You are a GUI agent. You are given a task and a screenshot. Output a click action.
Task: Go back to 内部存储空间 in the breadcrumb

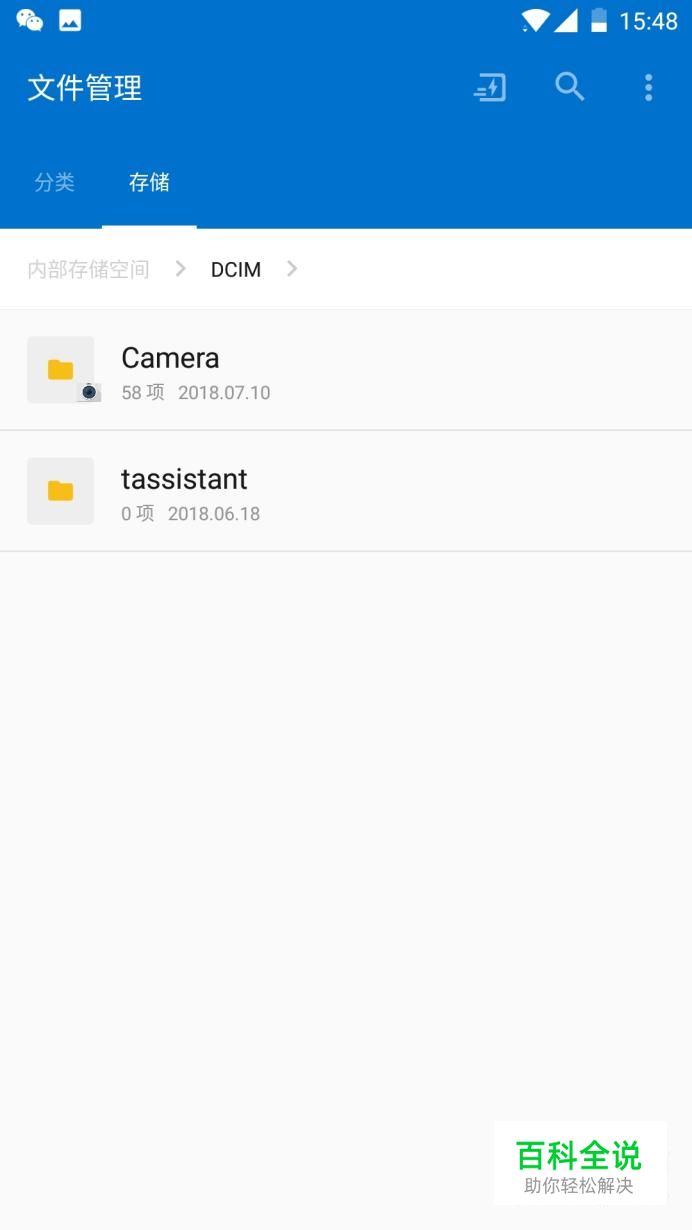88,269
